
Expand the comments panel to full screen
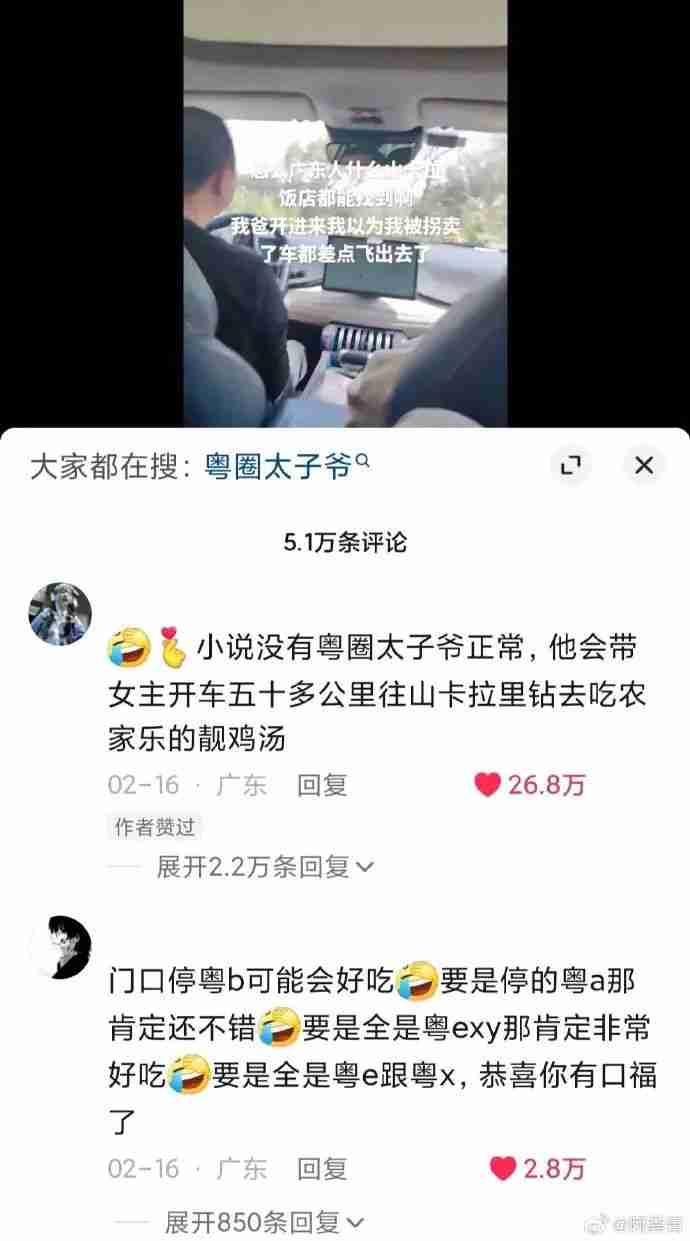click(x=571, y=465)
